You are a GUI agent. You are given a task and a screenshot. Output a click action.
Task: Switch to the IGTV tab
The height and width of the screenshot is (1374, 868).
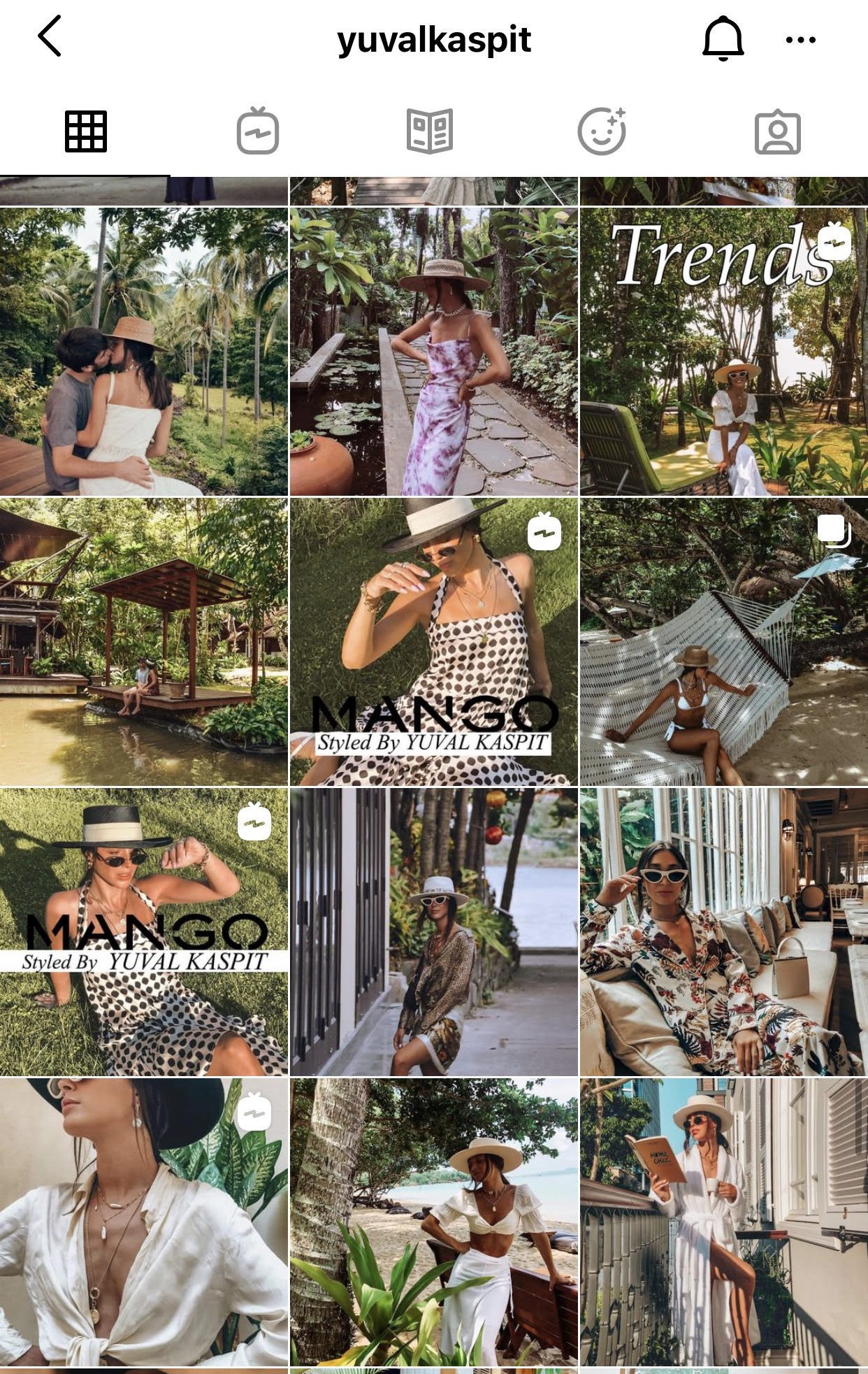tap(258, 131)
